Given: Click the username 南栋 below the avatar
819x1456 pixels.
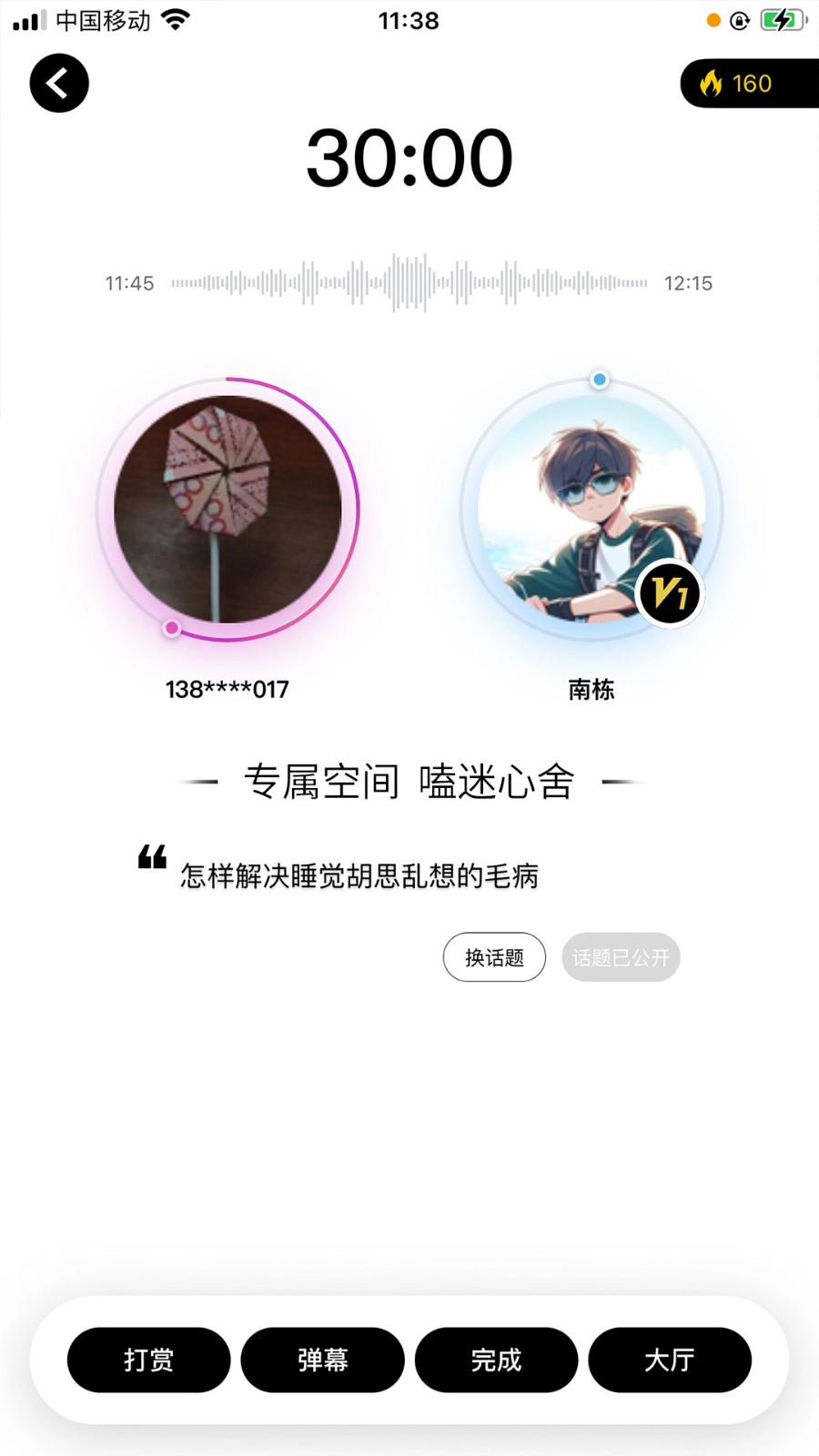Looking at the screenshot, I should (590, 690).
